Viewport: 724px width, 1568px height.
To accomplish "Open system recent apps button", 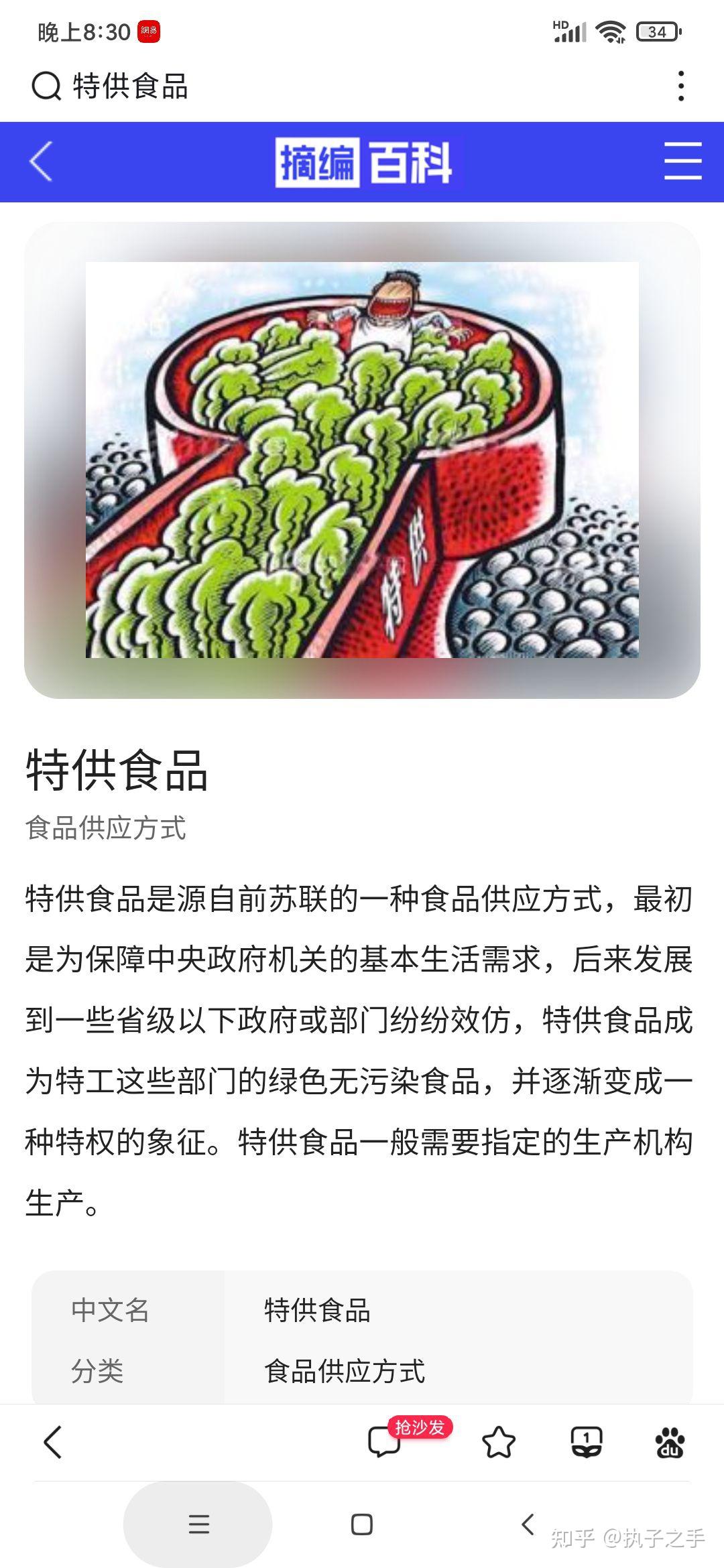I will pyautogui.click(x=198, y=1524).
